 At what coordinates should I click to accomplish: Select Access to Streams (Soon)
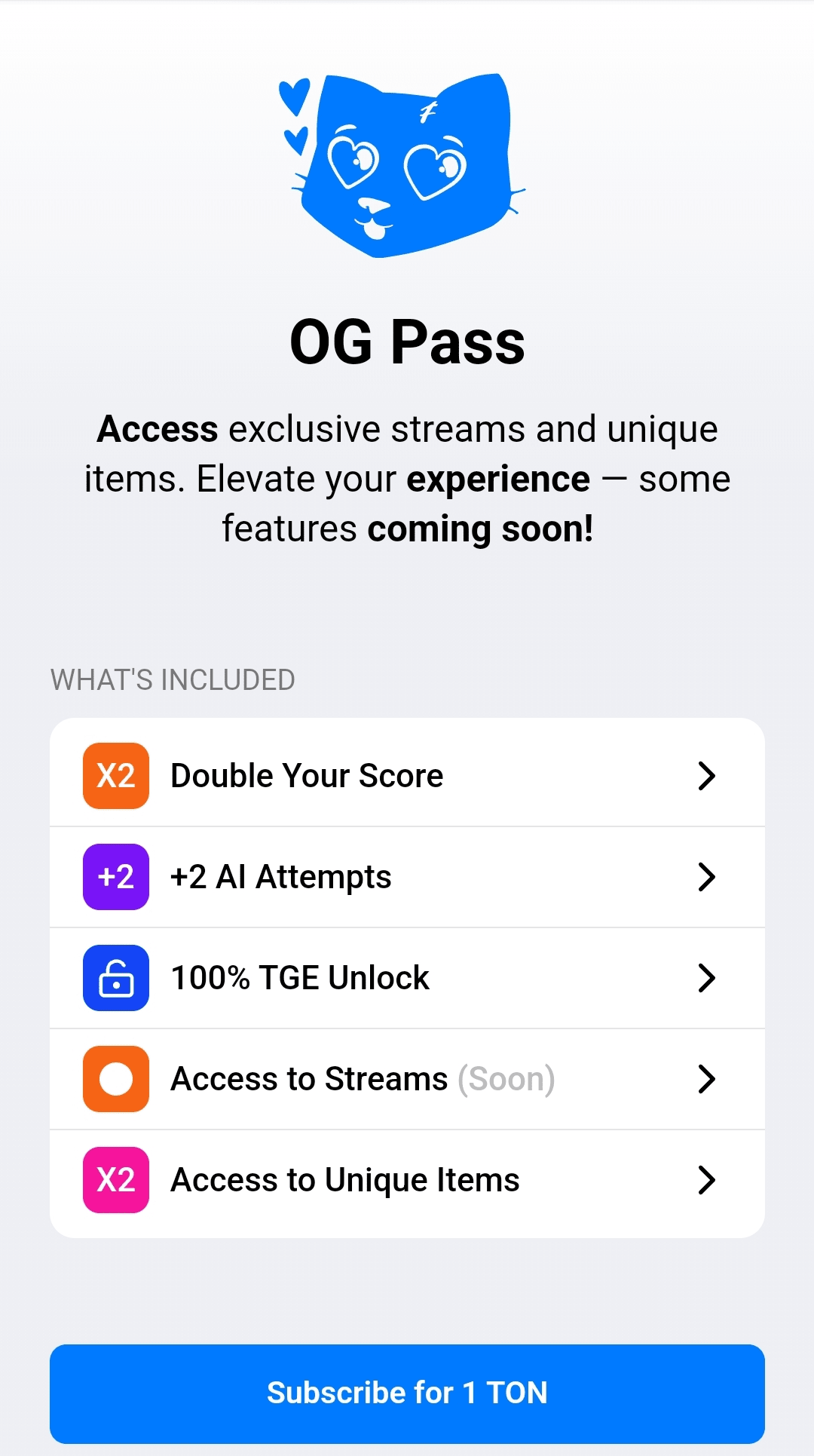pyautogui.click(x=407, y=1079)
